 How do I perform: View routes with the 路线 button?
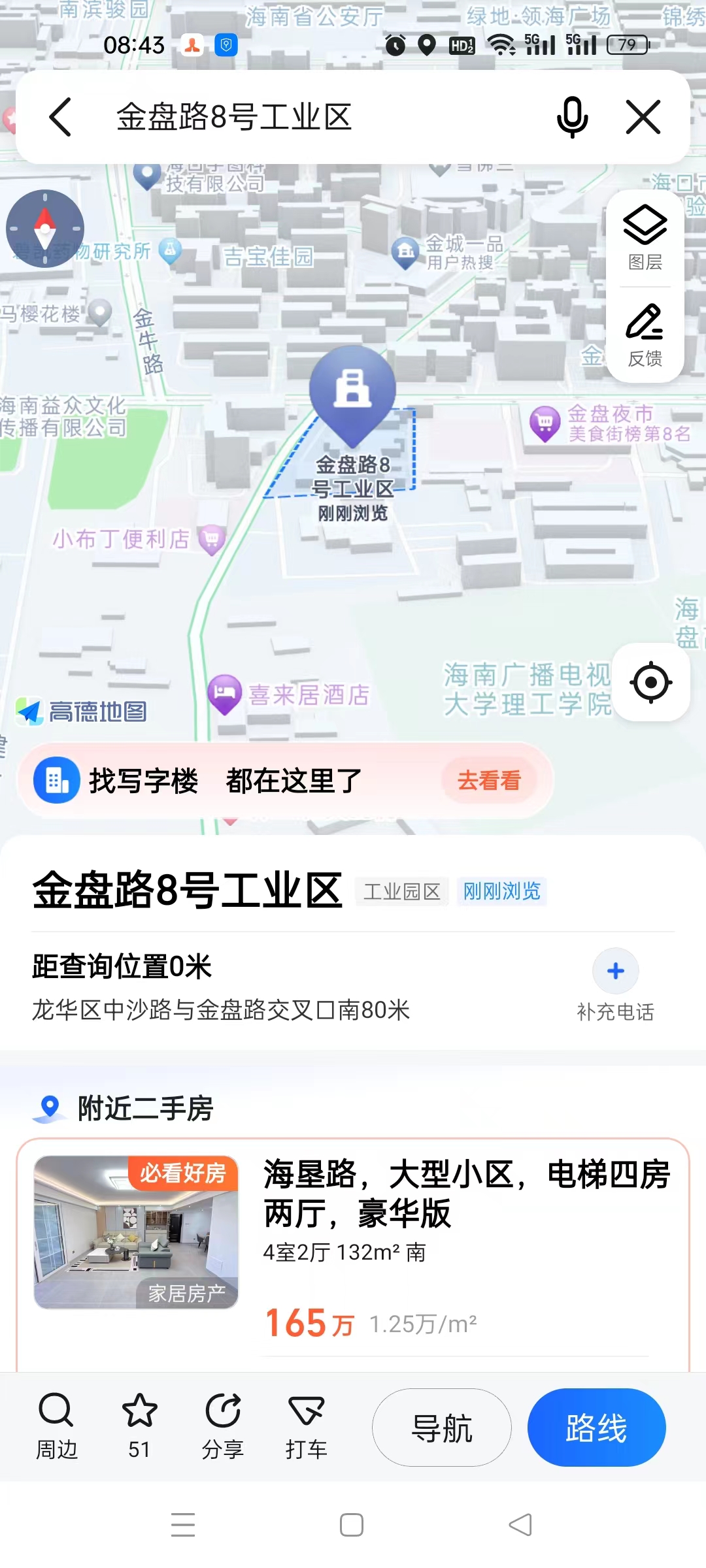[x=596, y=1428]
